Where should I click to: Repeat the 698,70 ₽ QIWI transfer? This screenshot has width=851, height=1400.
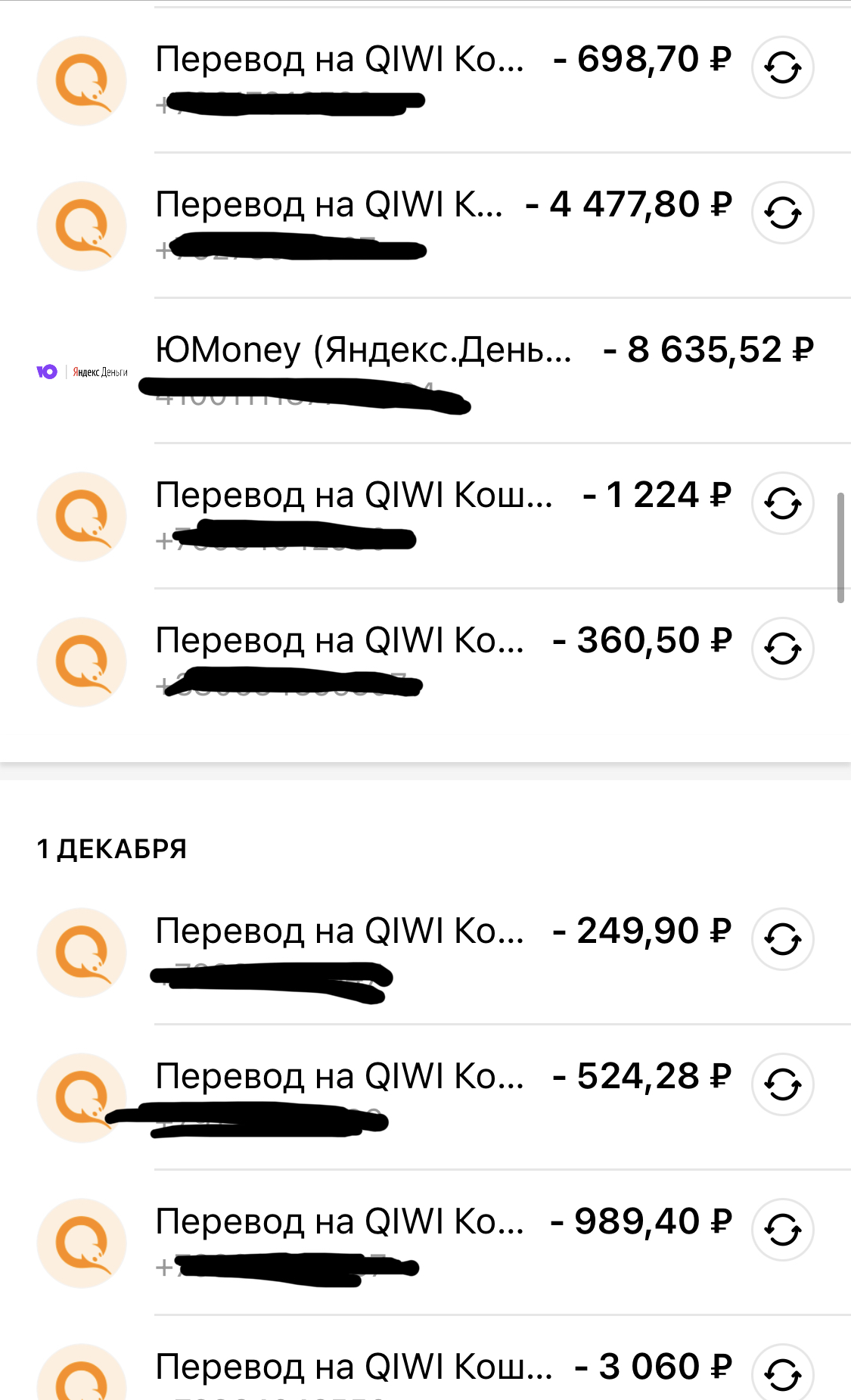pyautogui.click(x=782, y=68)
